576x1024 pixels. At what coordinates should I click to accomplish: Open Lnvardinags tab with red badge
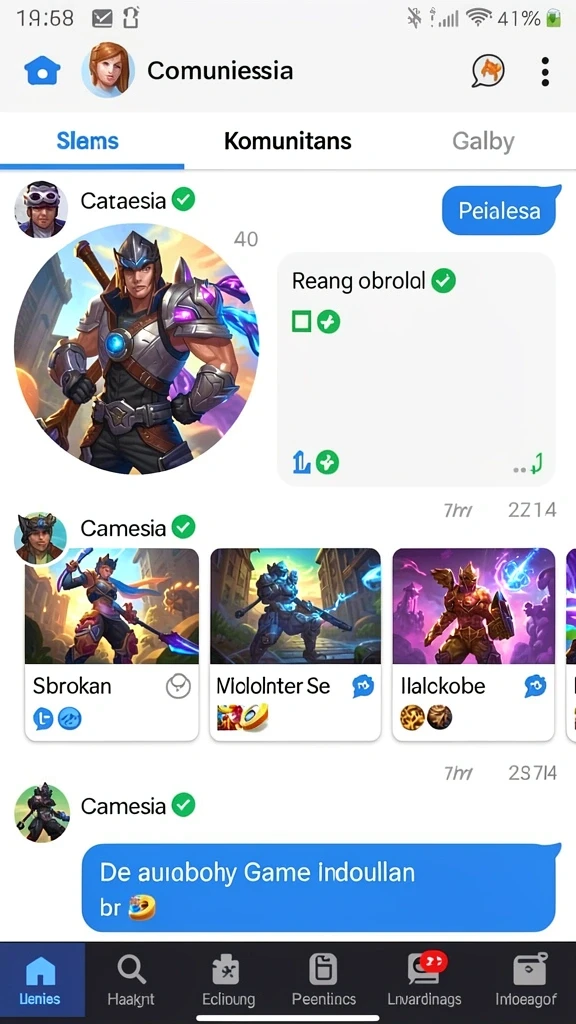[x=424, y=981]
